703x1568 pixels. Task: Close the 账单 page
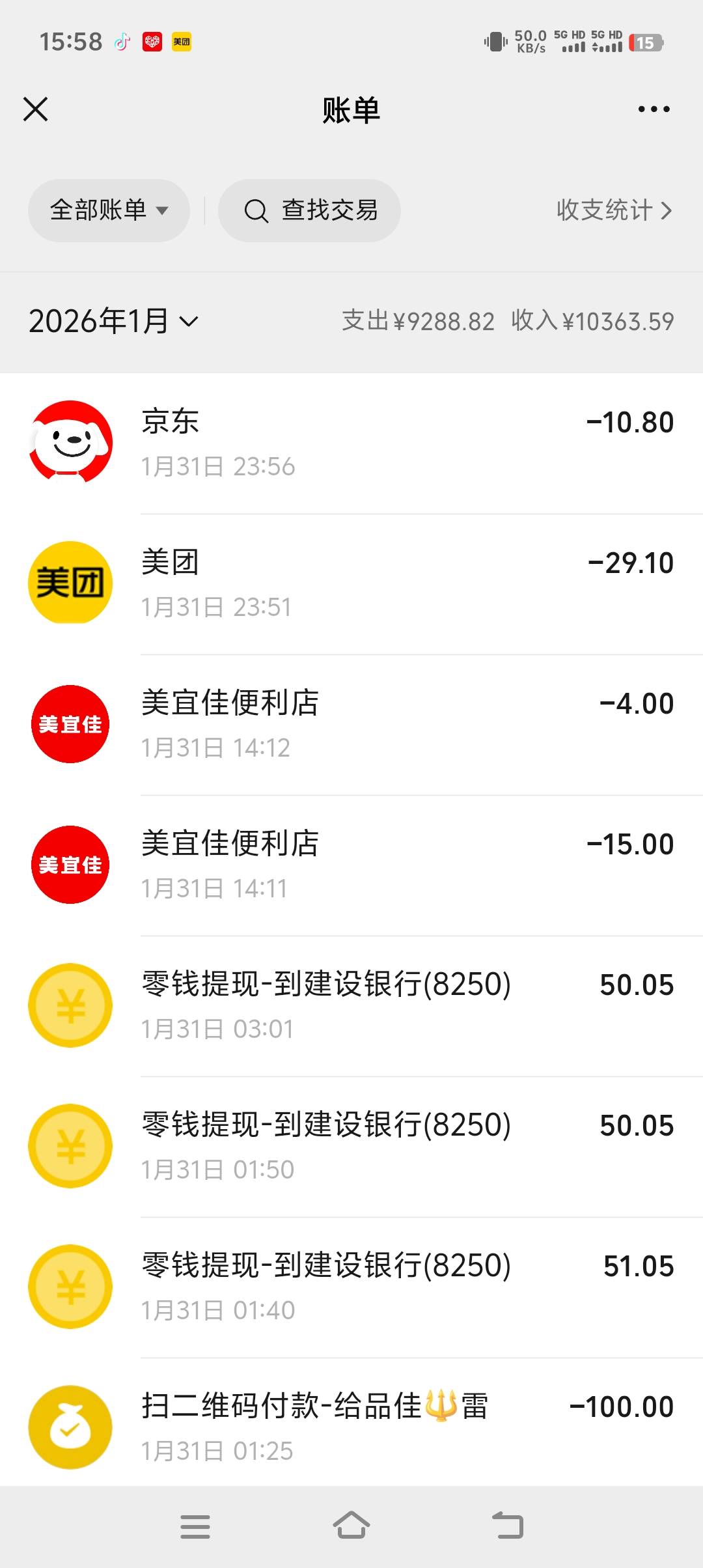pyautogui.click(x=36, y=109)
